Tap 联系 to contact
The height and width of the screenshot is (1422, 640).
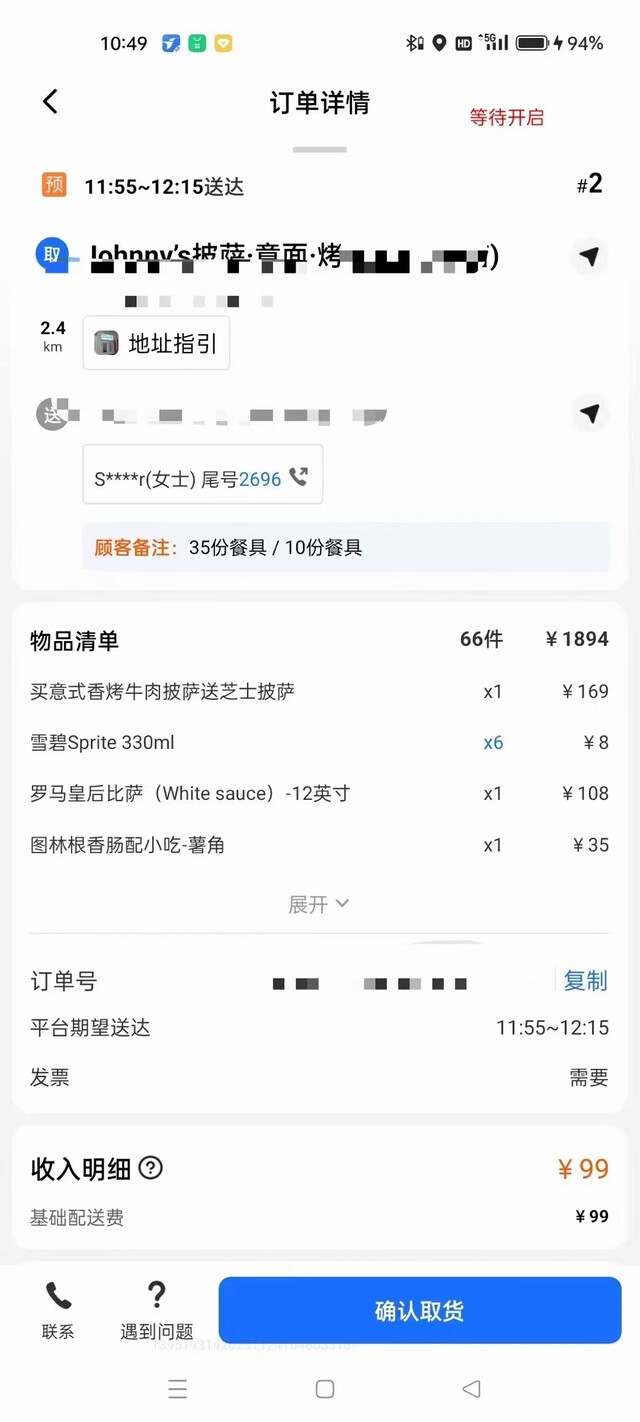58,1311
